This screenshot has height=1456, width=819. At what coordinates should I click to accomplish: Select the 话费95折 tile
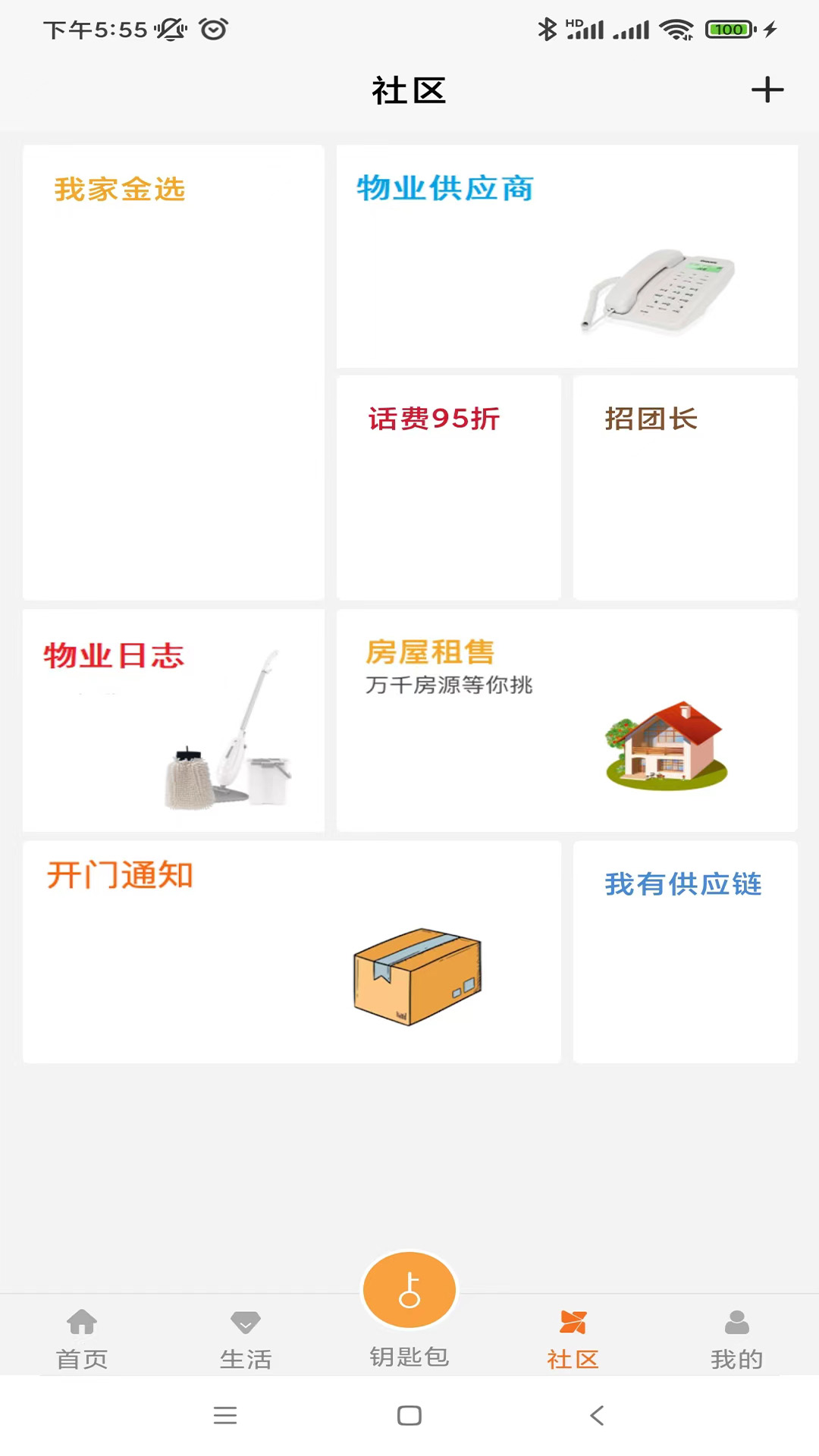[448, 487]
